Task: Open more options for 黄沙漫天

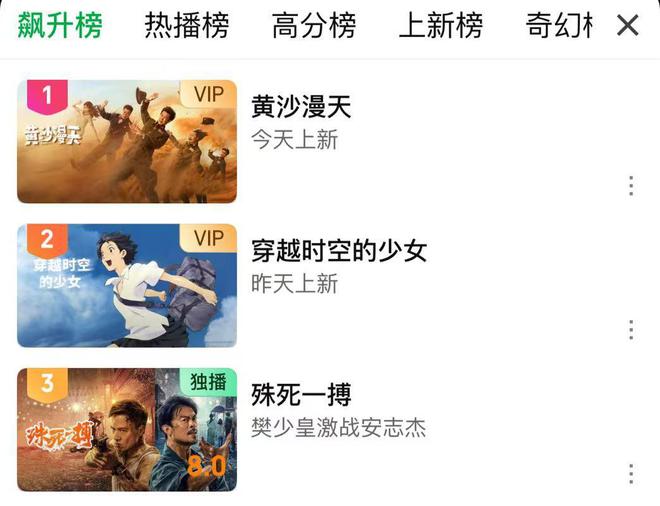Action: [630, 185]
